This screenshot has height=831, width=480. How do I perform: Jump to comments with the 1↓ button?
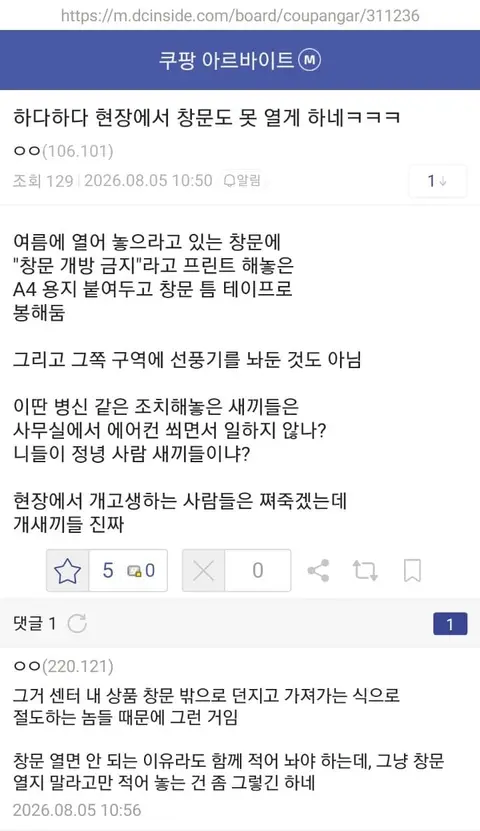437,181
